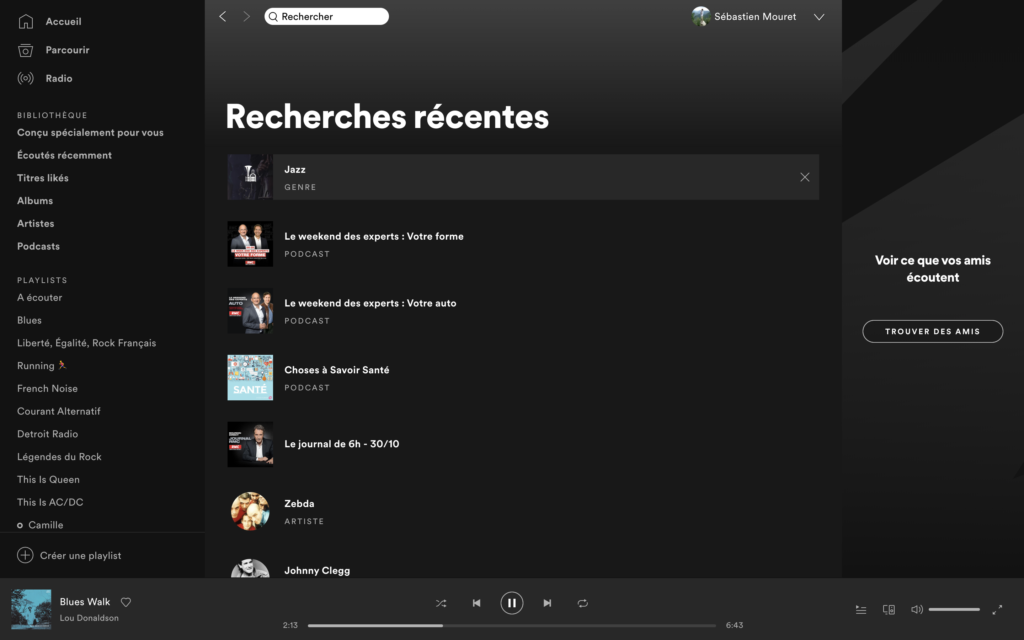Image resolution: width=1024 pixels, height=640 pixels.
Task: Open the Parcourir section
Action: coord(67,50)
